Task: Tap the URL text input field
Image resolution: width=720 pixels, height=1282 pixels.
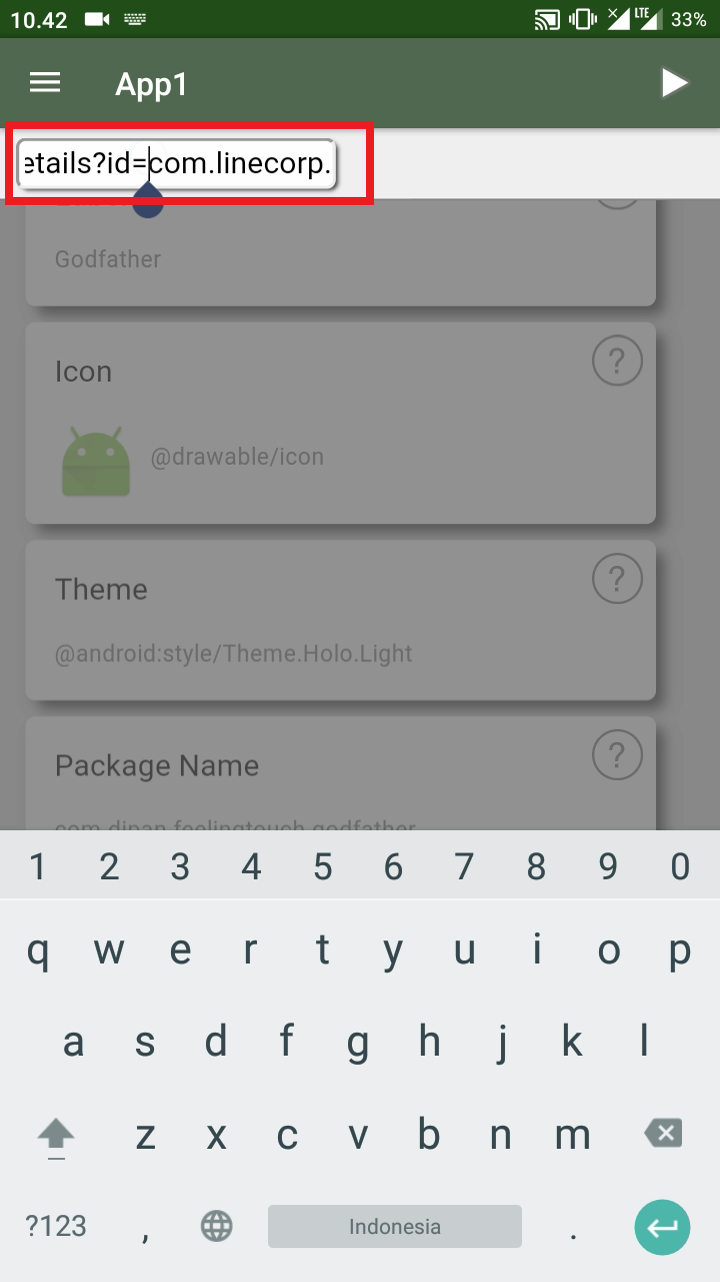Action: pos(177,164)
